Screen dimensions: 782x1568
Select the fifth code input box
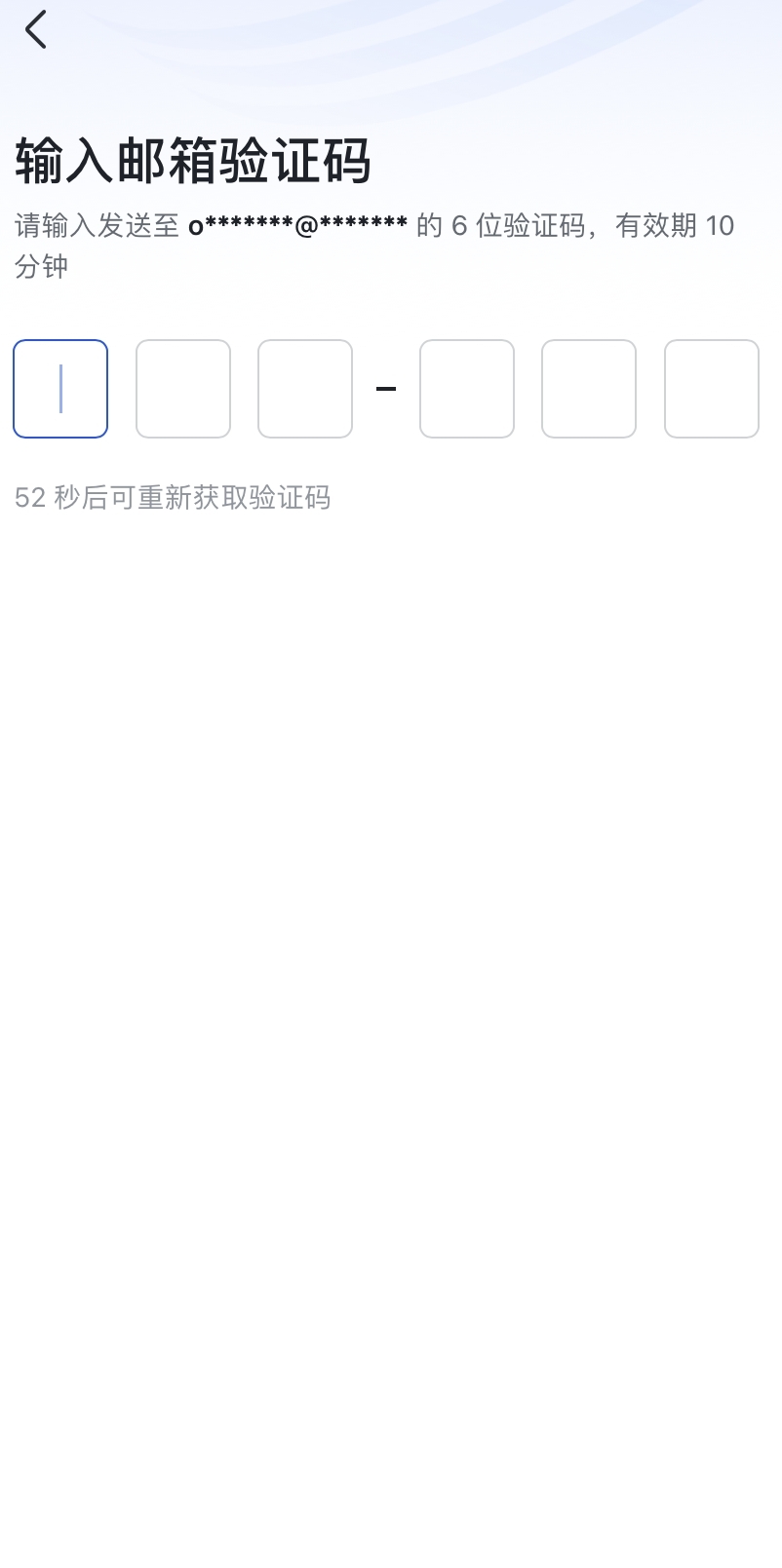pyautogui.click(x=589, y=388)
